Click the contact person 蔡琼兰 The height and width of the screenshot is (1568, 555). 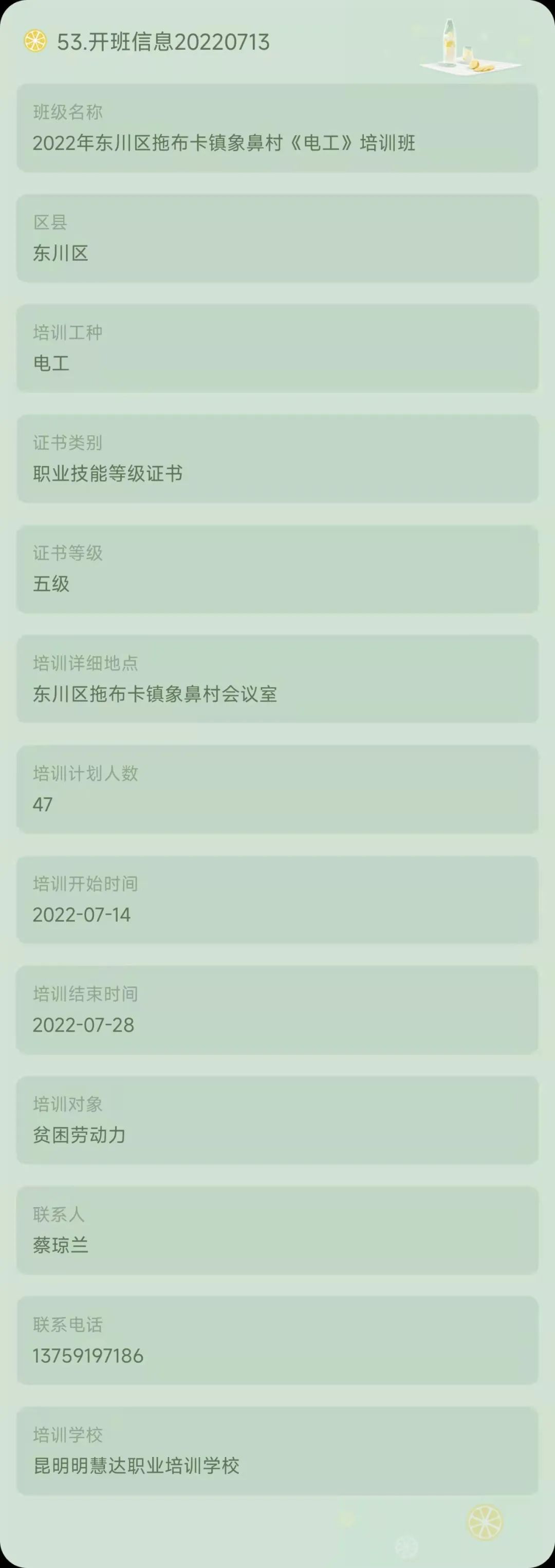pos(61,1246)
